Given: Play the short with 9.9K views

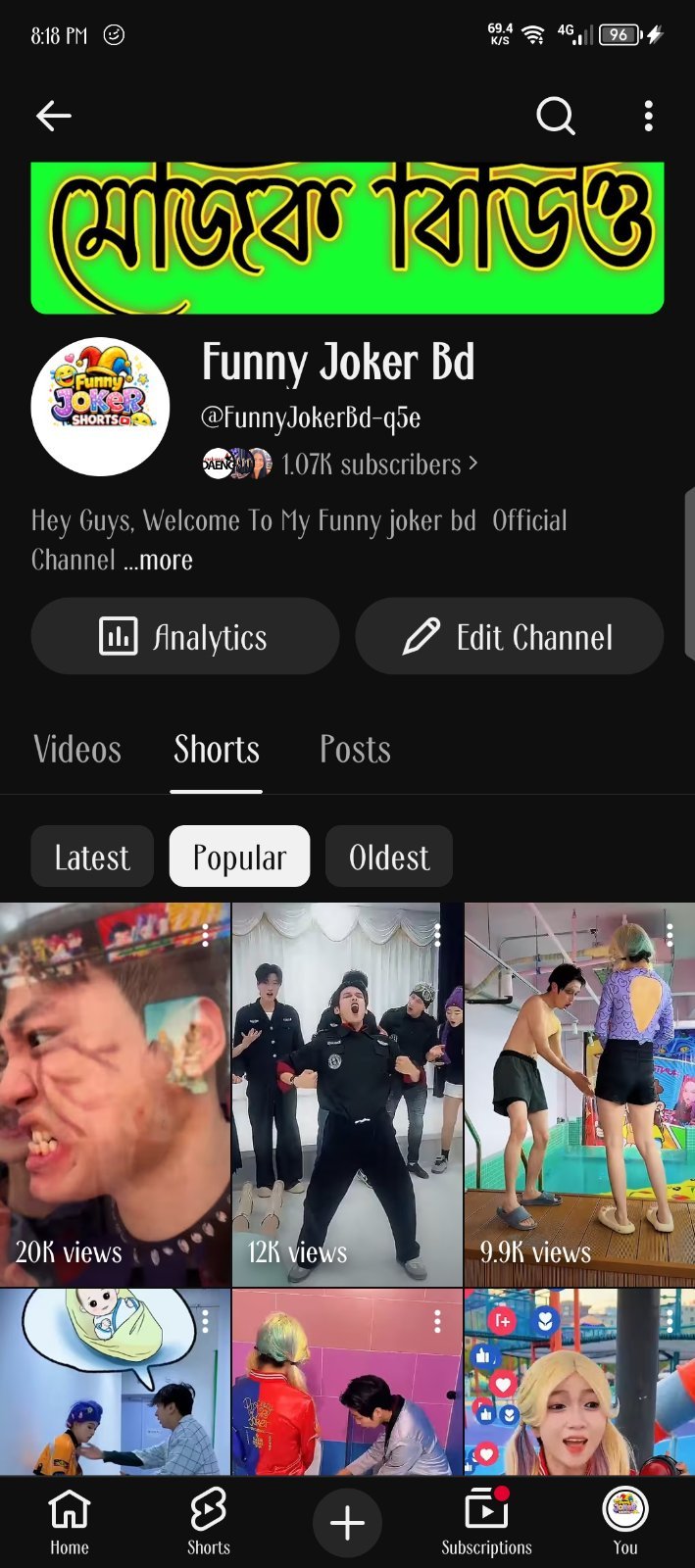Looking at the screenshot, I should click(x=579, y=1095).
